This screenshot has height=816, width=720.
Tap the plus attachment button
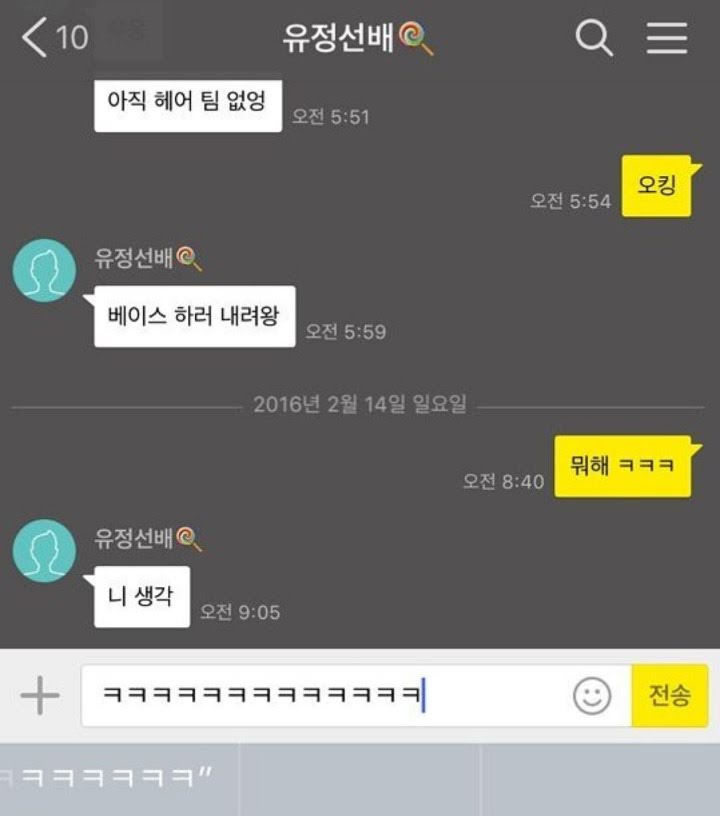click(x=40, y=695)
